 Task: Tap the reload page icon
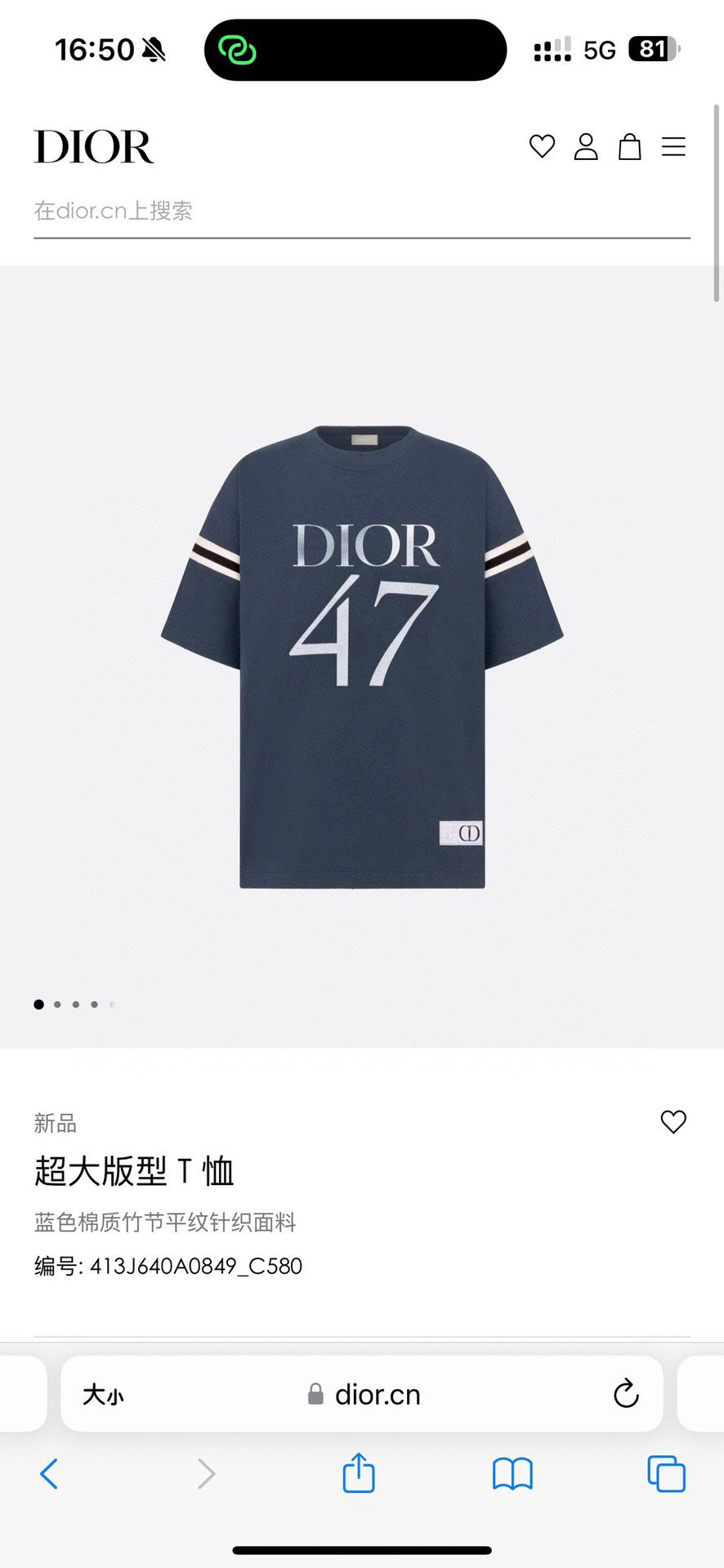(625, 1395)
